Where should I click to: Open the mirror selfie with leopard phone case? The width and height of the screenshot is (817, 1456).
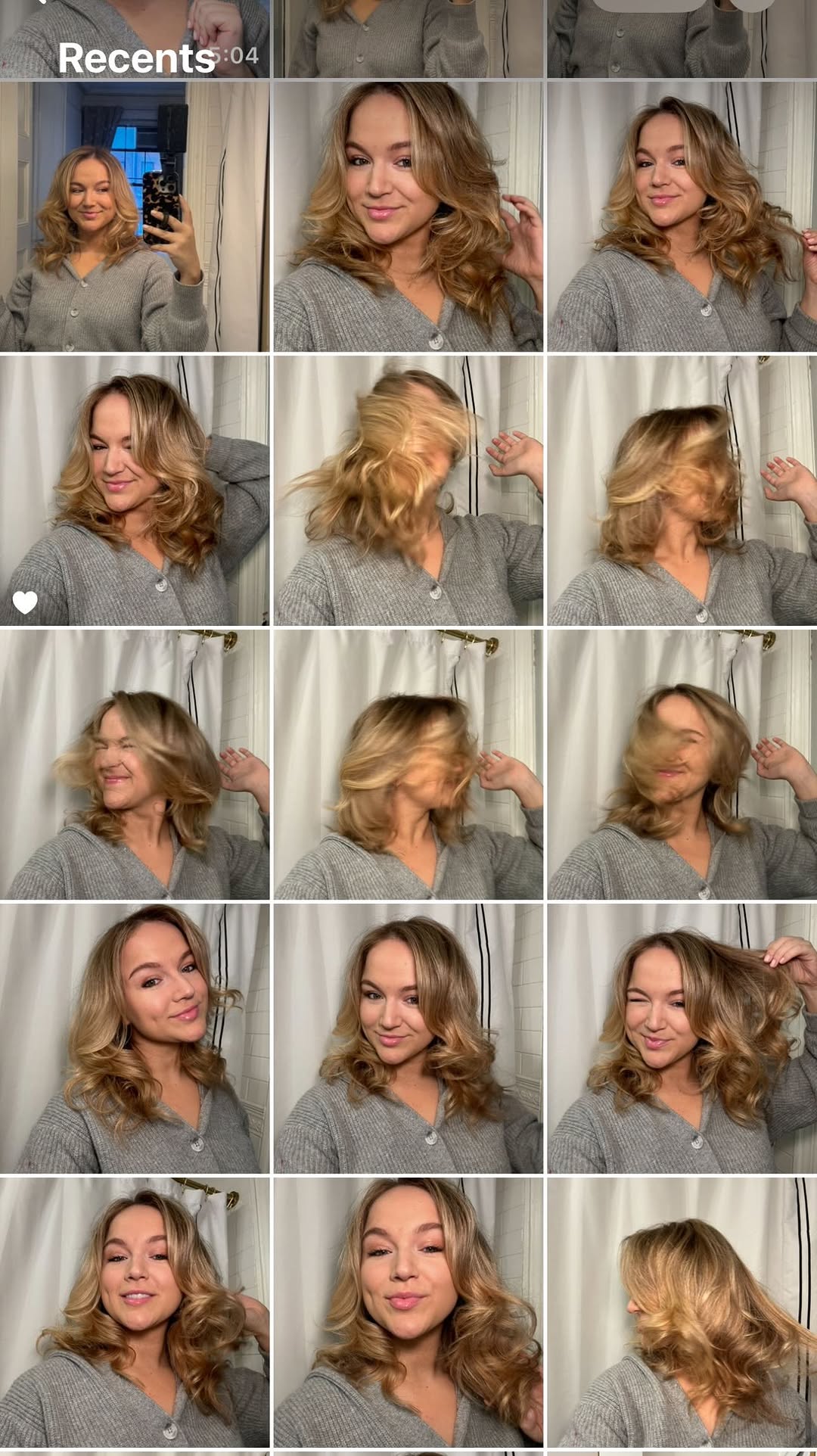pyautogui.click(x=134, y=216)
